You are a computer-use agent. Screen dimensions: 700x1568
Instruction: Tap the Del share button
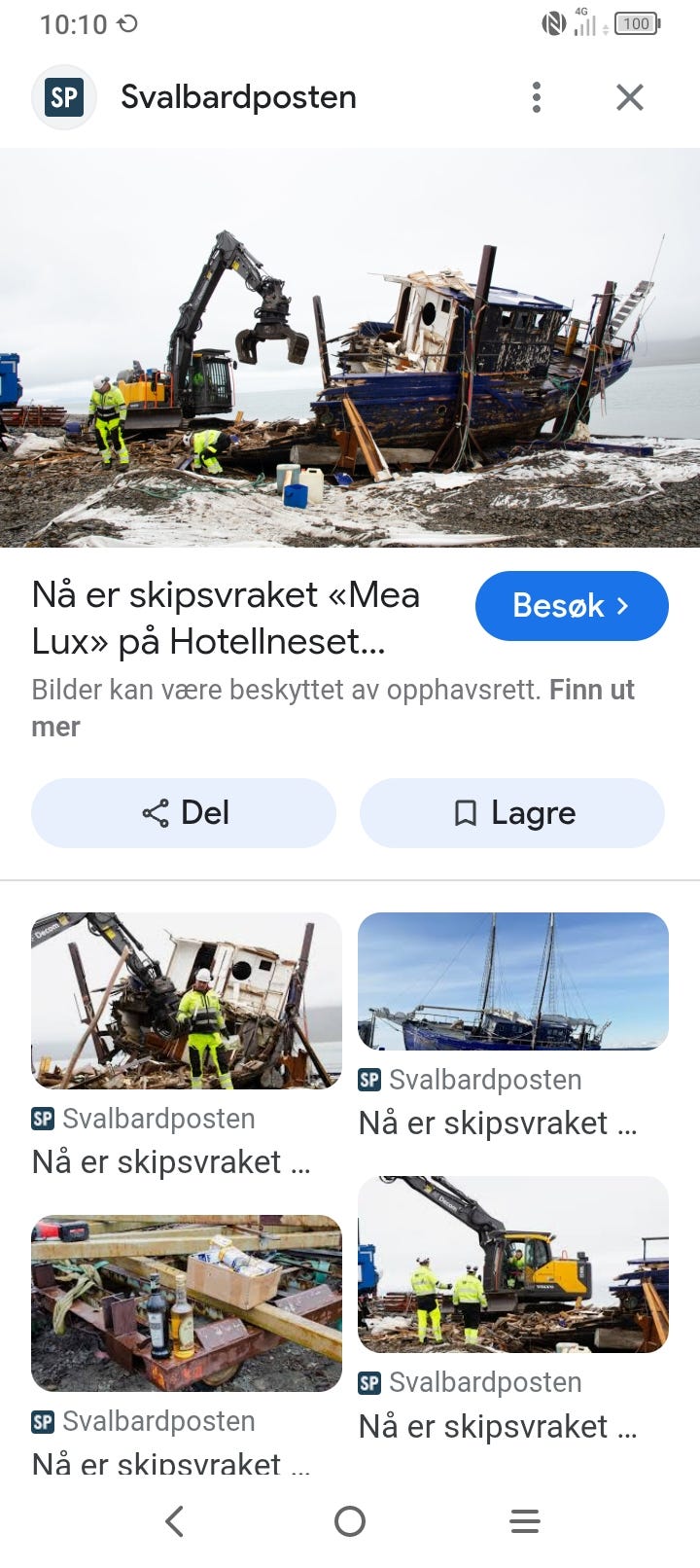click(x=183, y=813)
